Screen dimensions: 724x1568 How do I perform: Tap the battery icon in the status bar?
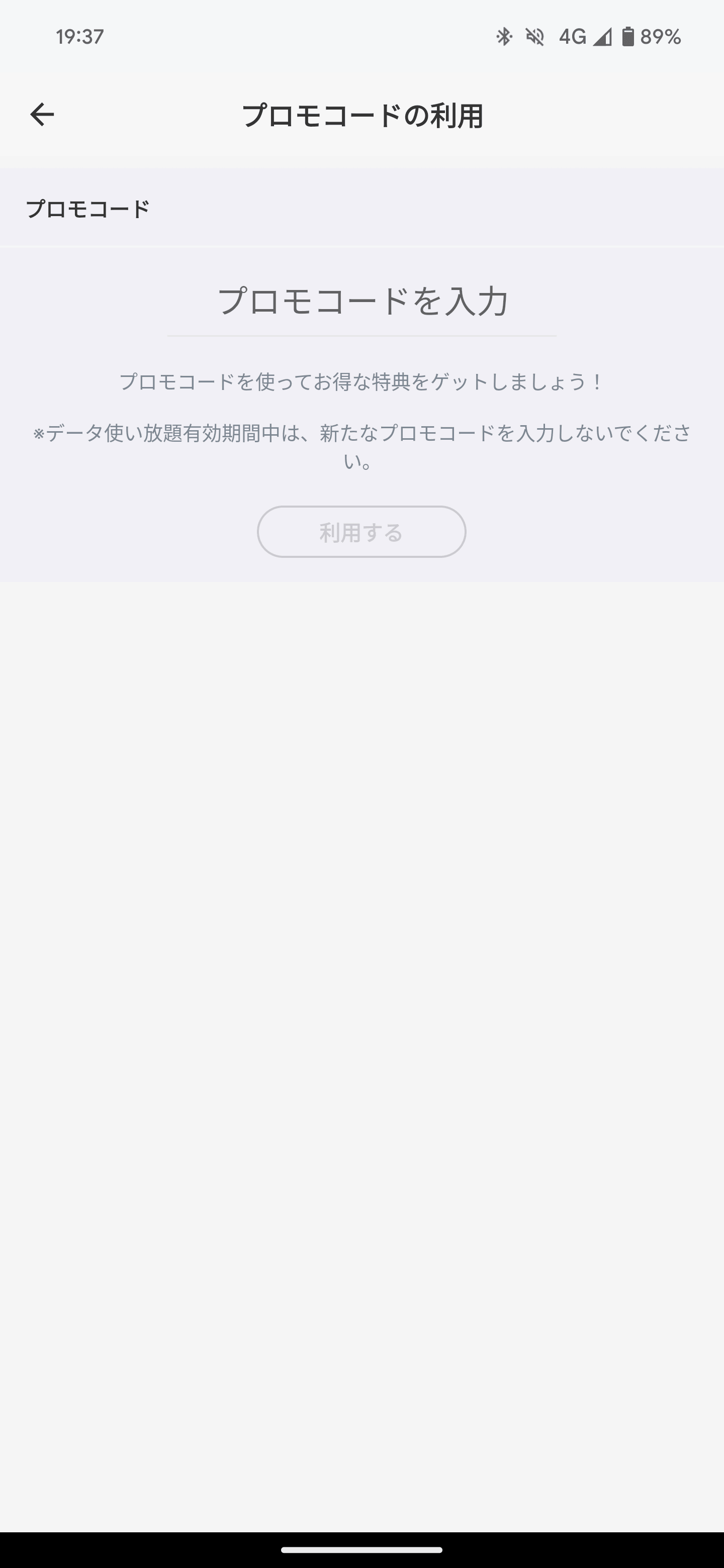(628, 37)
